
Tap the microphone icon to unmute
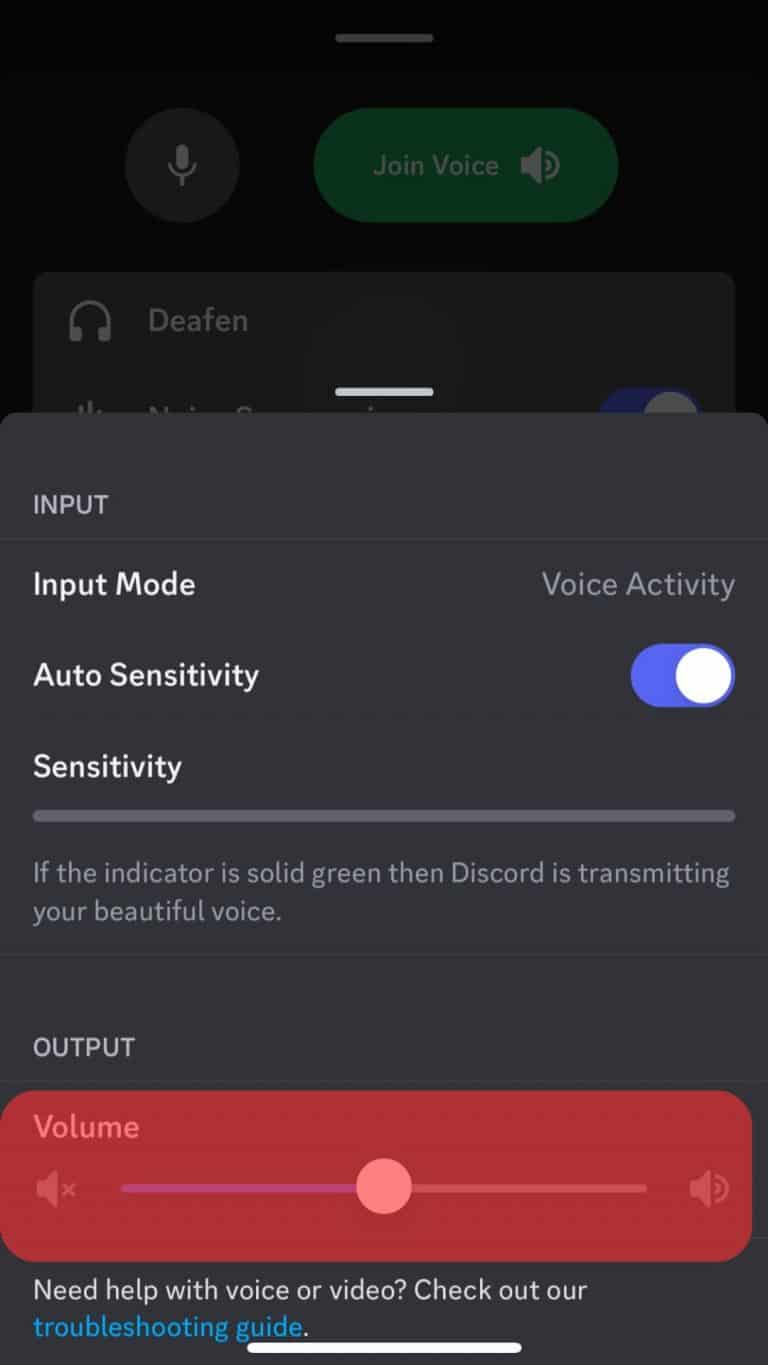click(x=182, y=165)
